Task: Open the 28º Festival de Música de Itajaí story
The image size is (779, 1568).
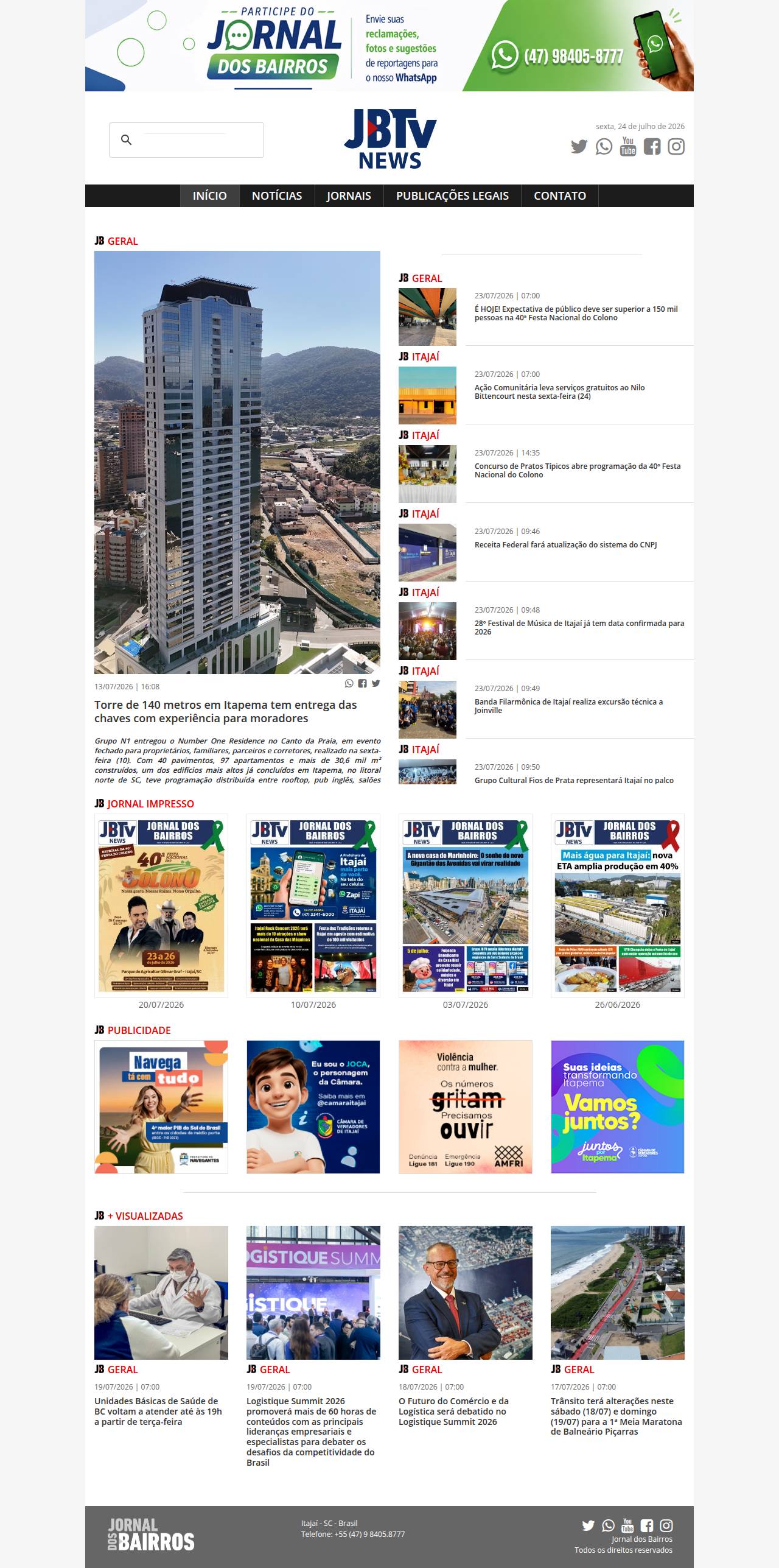Action: coord(579,627)
